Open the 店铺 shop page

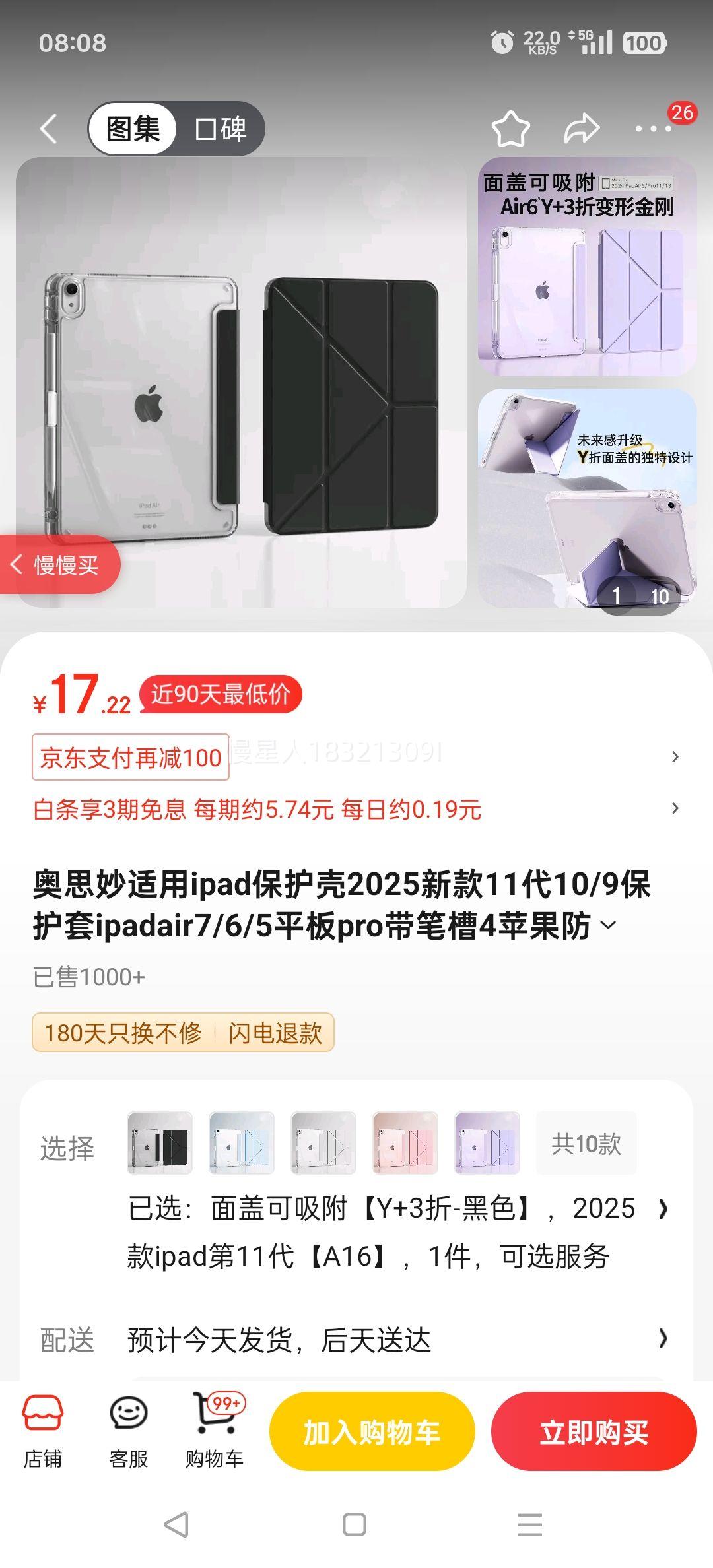point(43,1429)
